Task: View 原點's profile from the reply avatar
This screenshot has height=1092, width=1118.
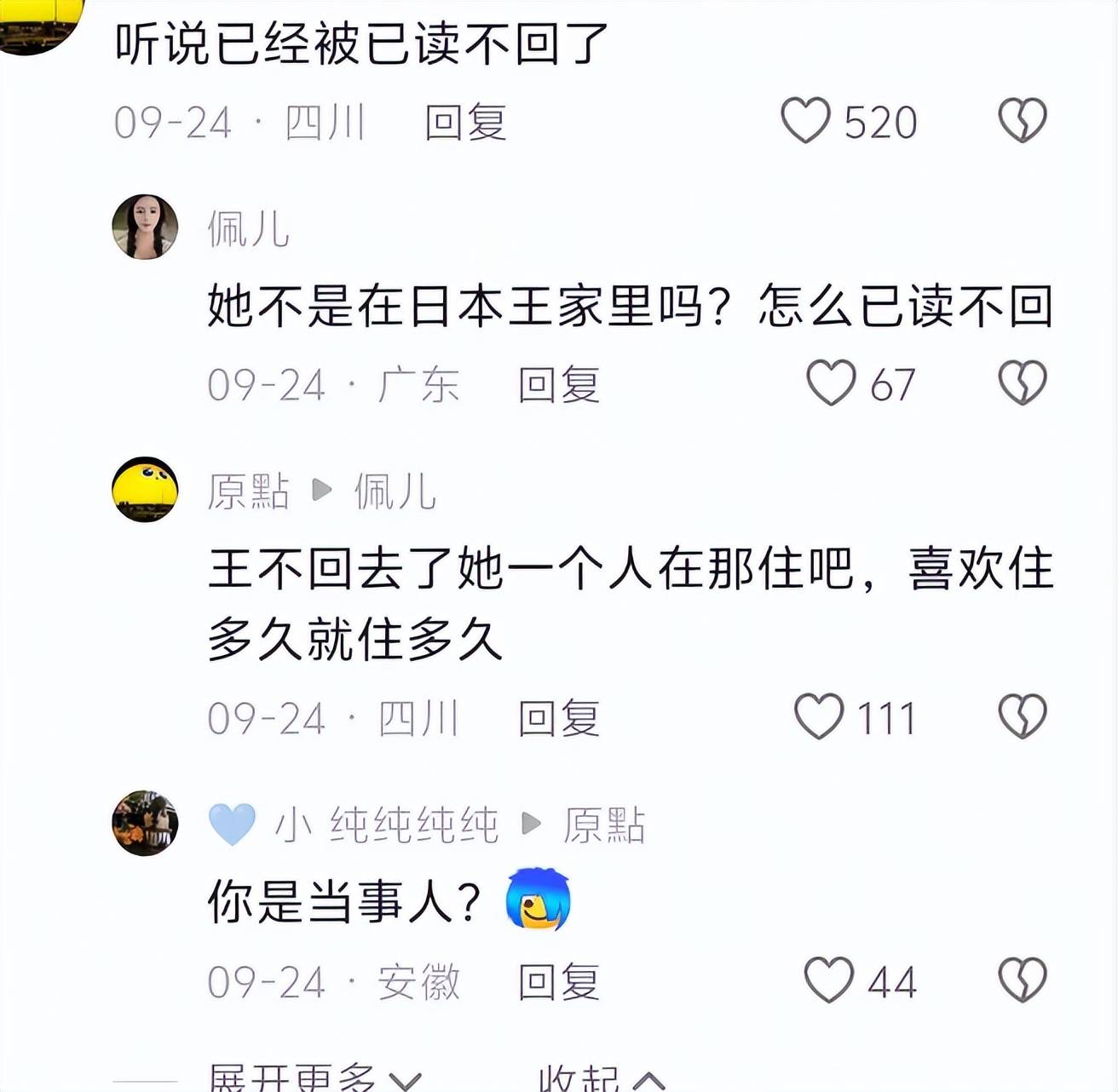Action: point(145,489)
